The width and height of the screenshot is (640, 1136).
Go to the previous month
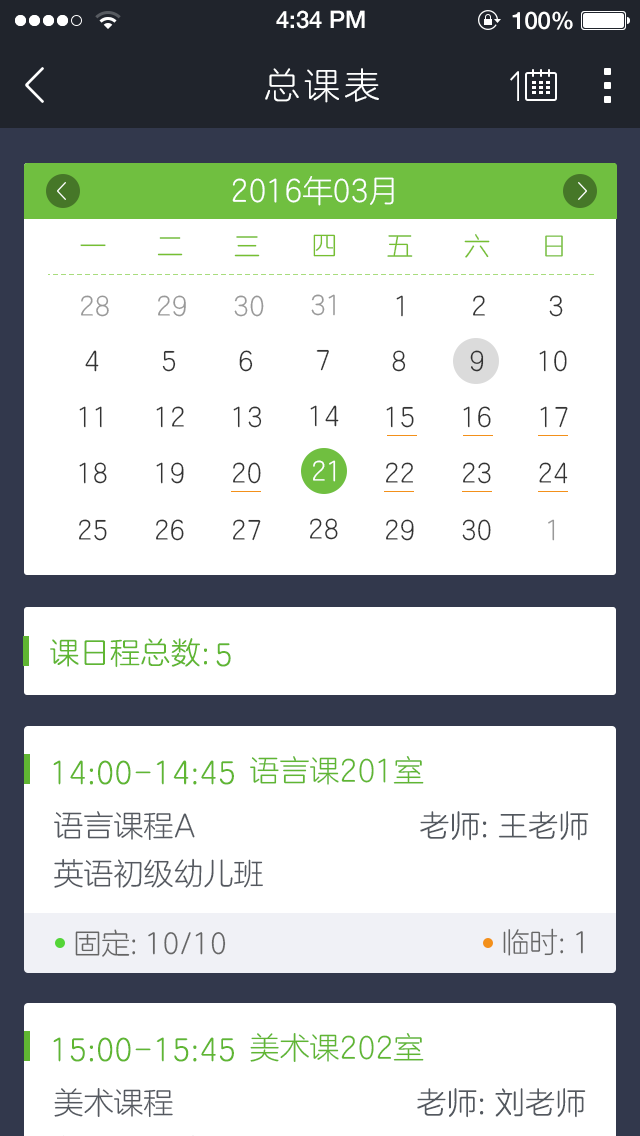coord(63,191)
